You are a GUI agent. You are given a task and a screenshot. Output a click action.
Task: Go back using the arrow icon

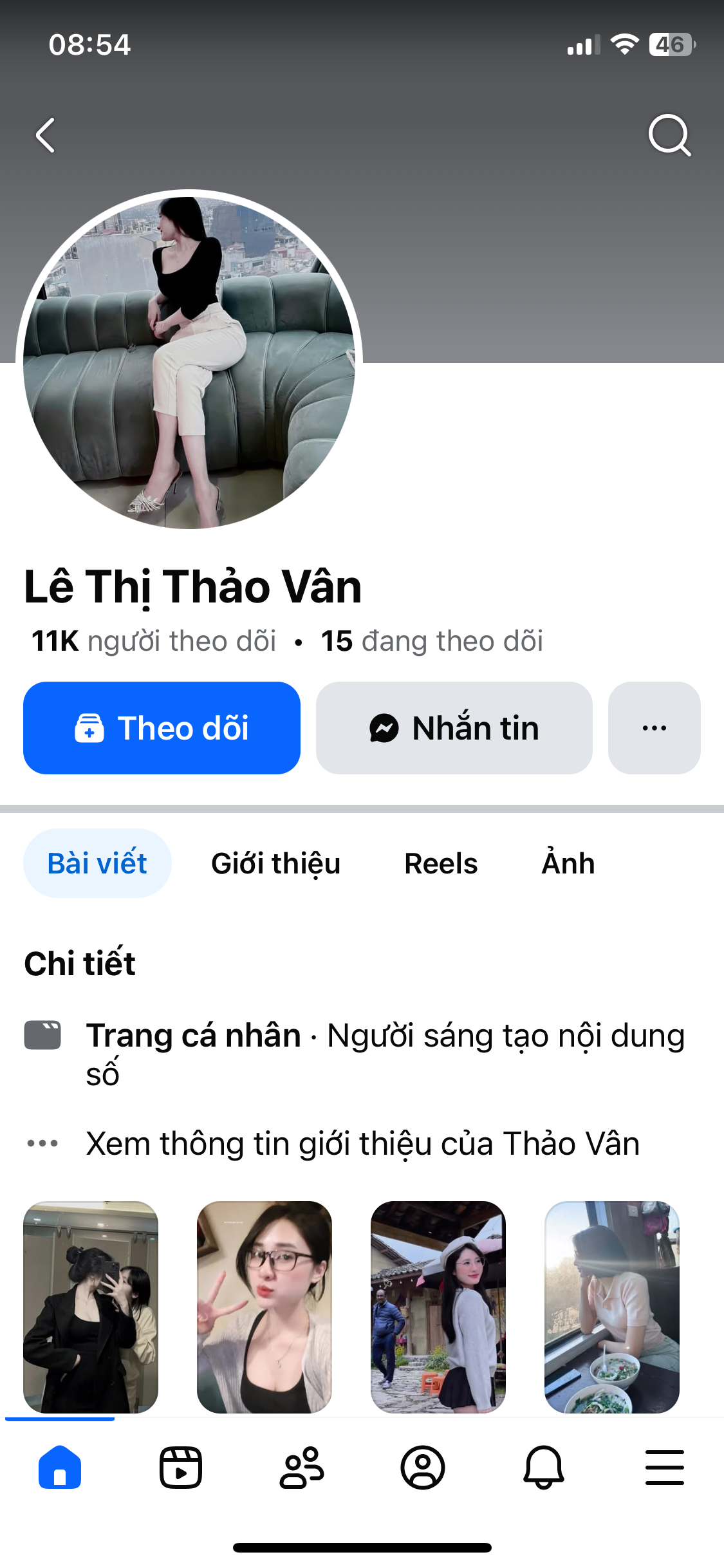[x=45, y=135]
